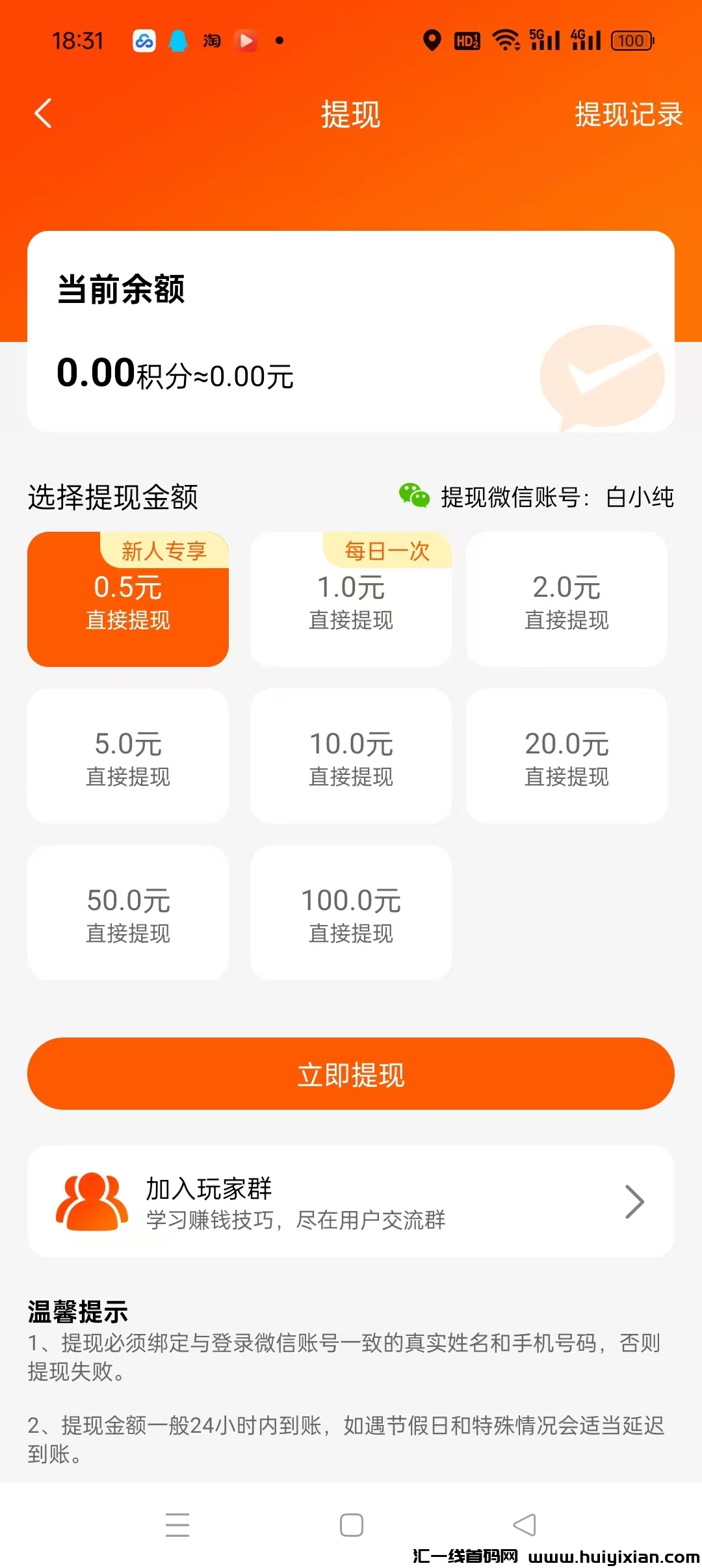Tap the location icon in the status bar

tap(431, 40)
